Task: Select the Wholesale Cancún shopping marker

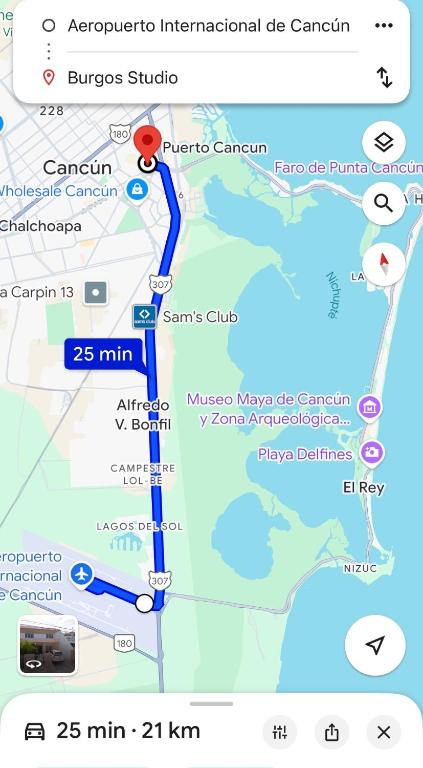Action: pyautogui.click(x=137, y=190)
